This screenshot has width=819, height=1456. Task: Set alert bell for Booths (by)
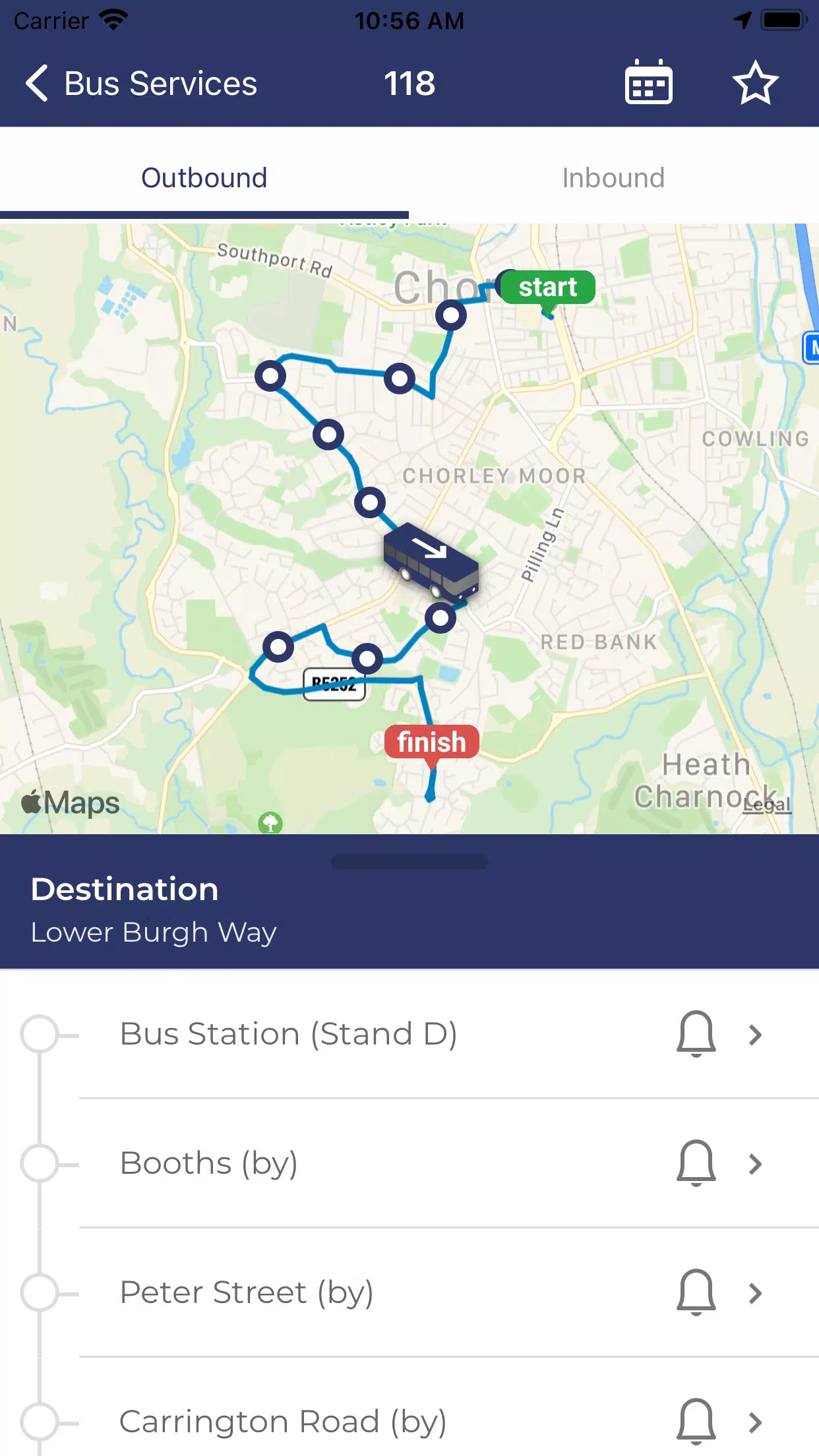[696, 1163]
